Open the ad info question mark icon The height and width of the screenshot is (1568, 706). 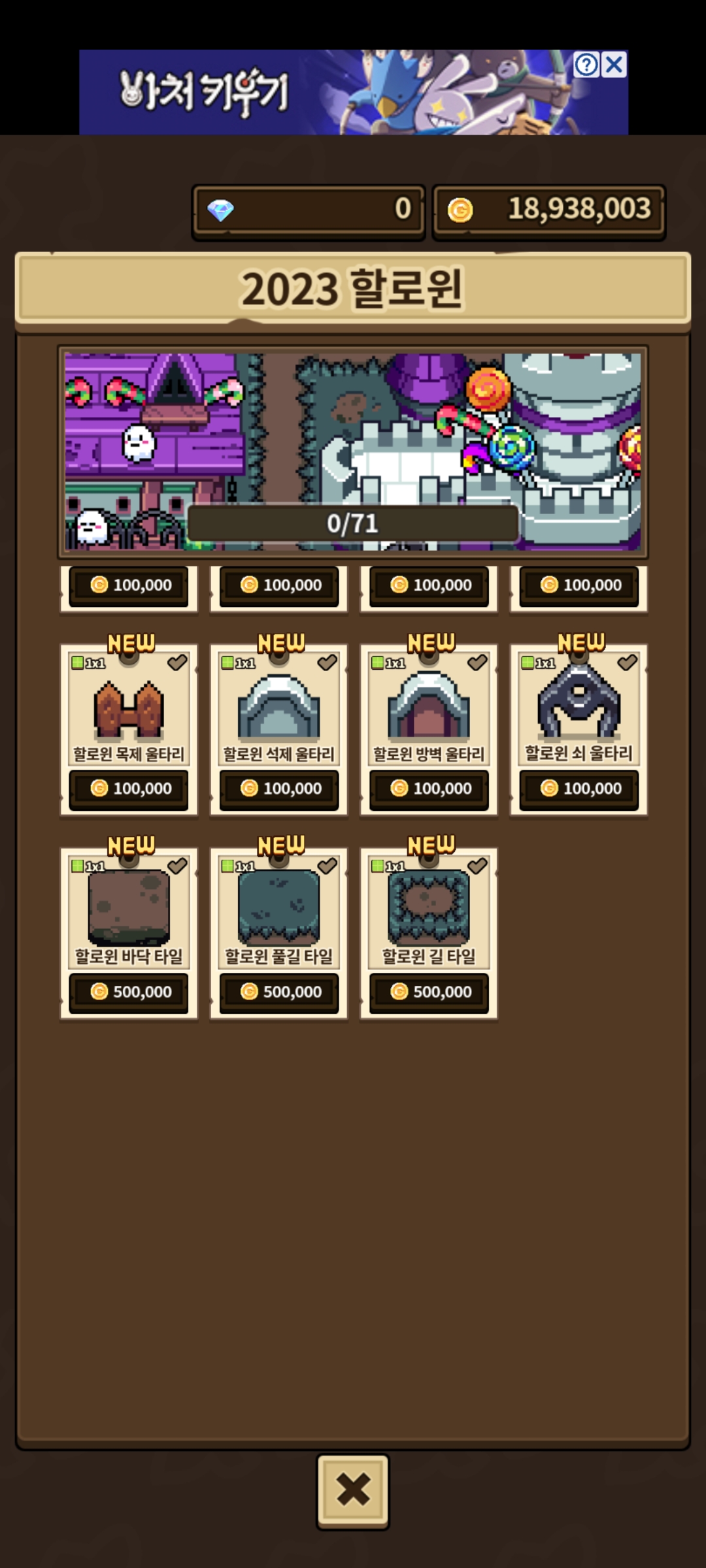pos(586,65)
